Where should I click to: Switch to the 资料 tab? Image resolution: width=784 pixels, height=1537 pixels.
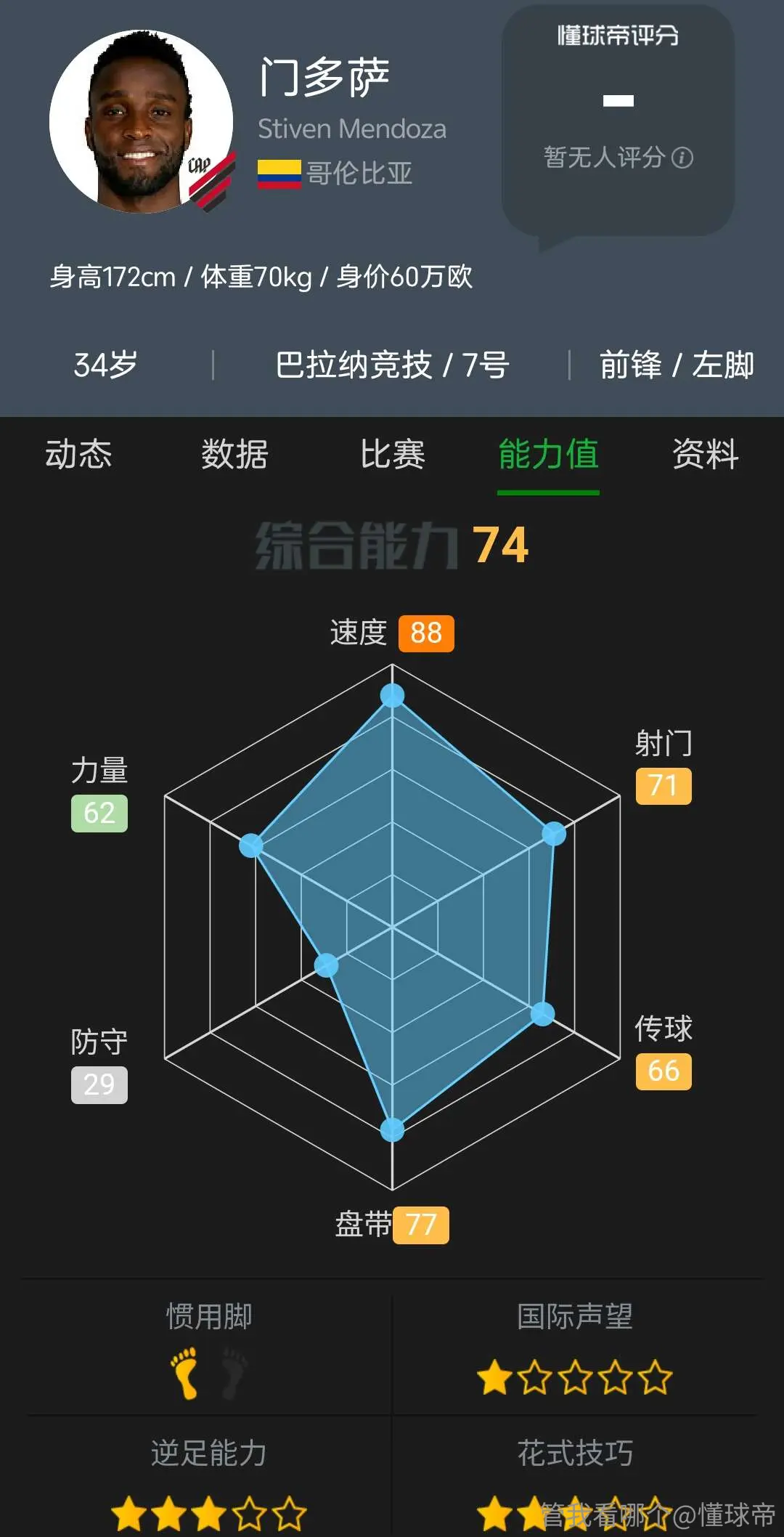(706, 455)
